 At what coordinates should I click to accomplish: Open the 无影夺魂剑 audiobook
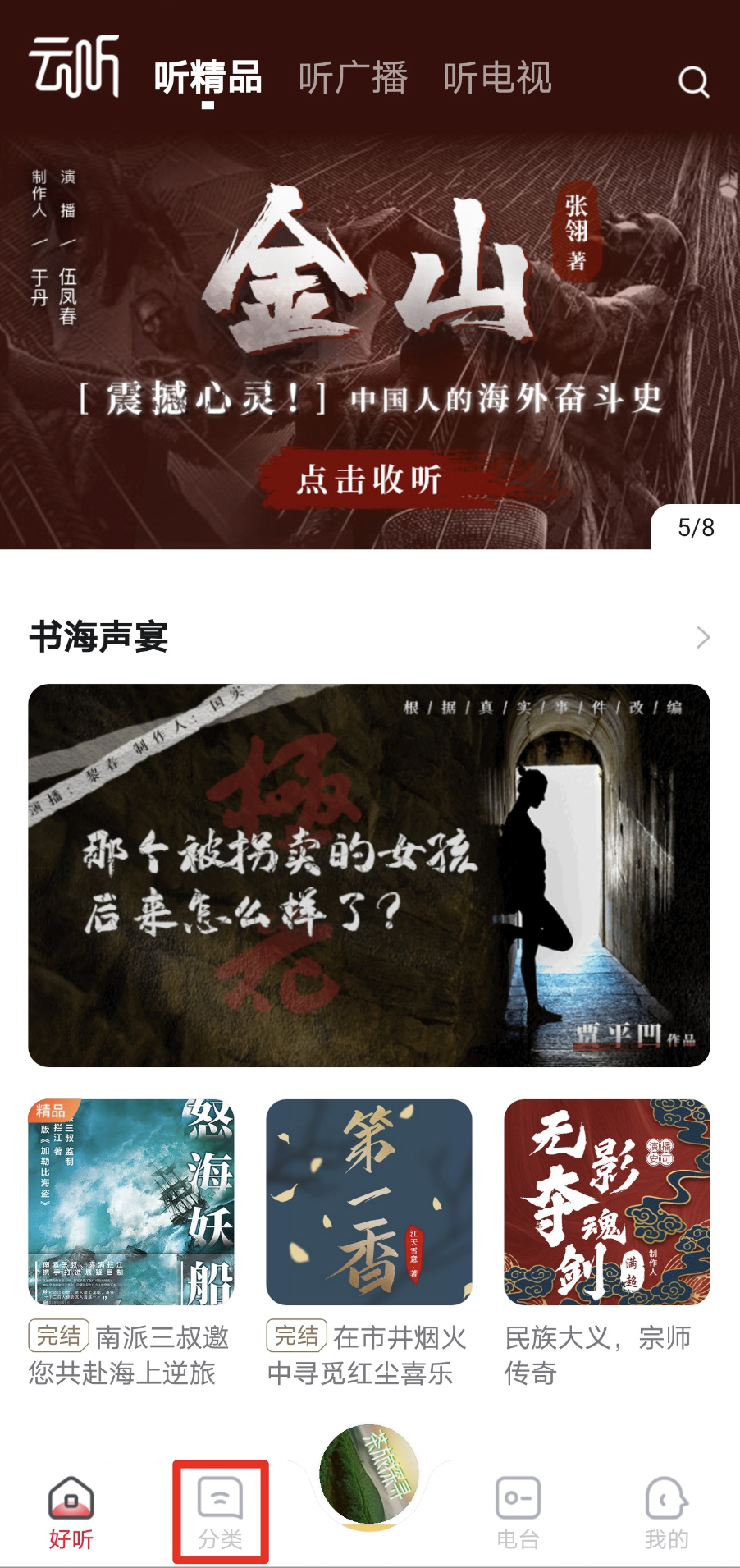pos(607,1202)
